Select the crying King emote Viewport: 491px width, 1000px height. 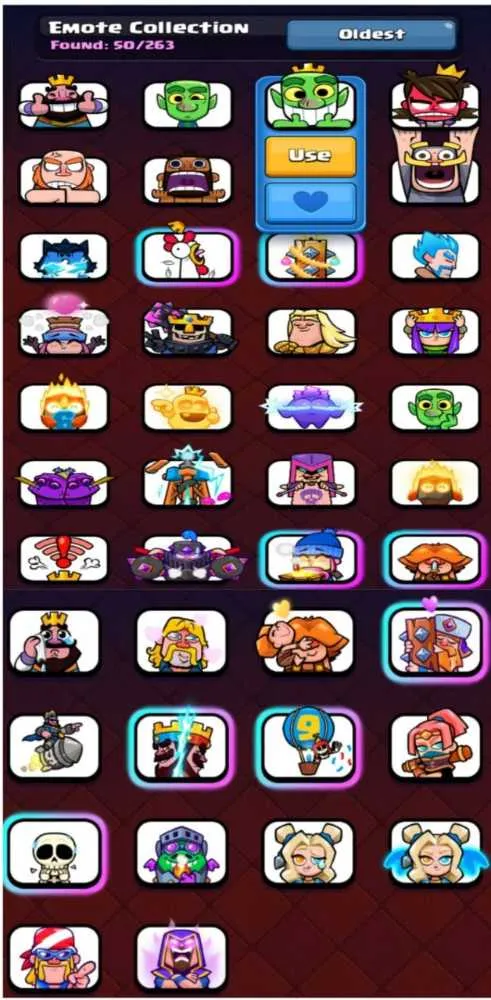[55, 640]
